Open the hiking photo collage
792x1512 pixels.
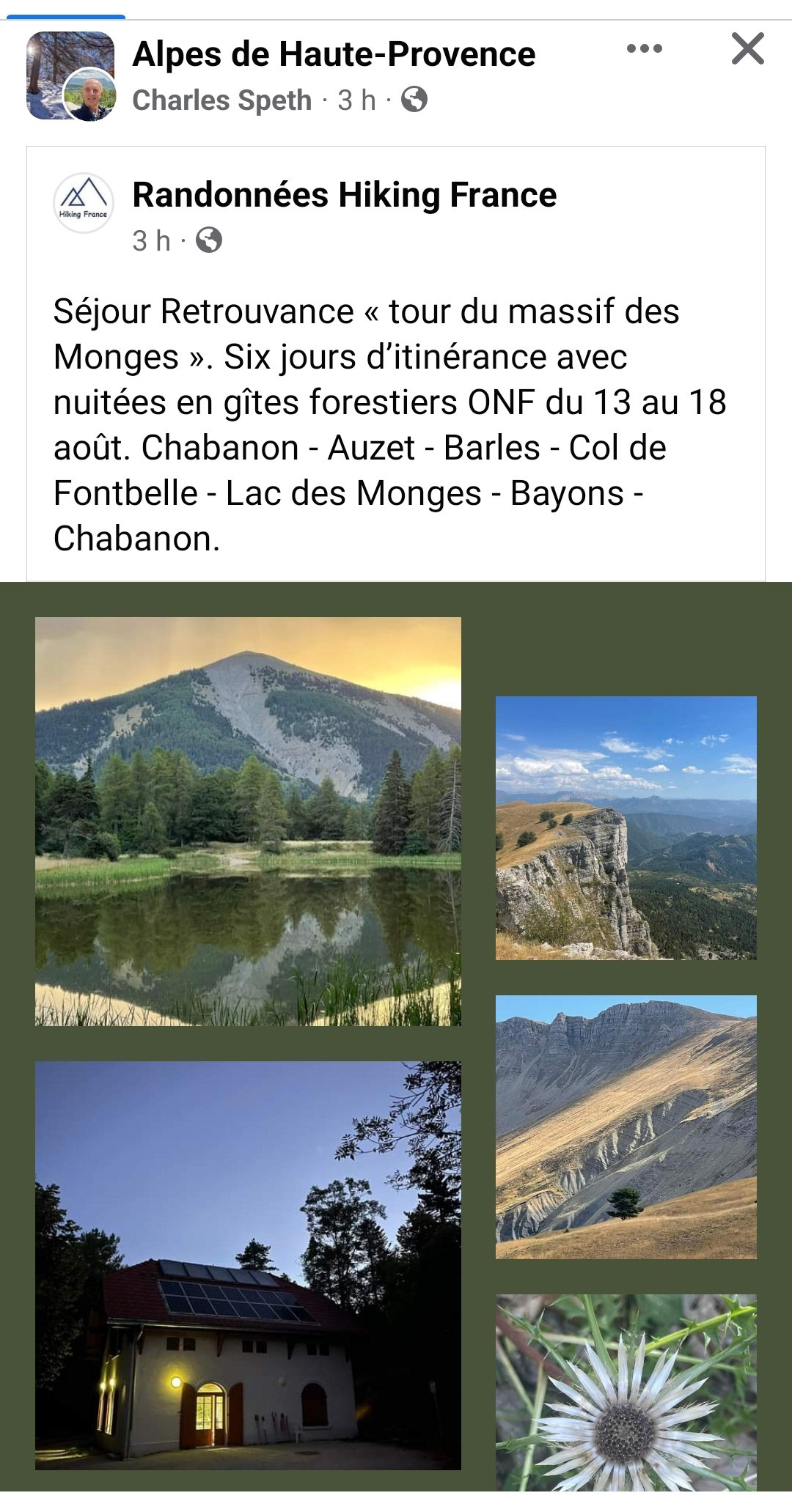[x=396, y=1041]
